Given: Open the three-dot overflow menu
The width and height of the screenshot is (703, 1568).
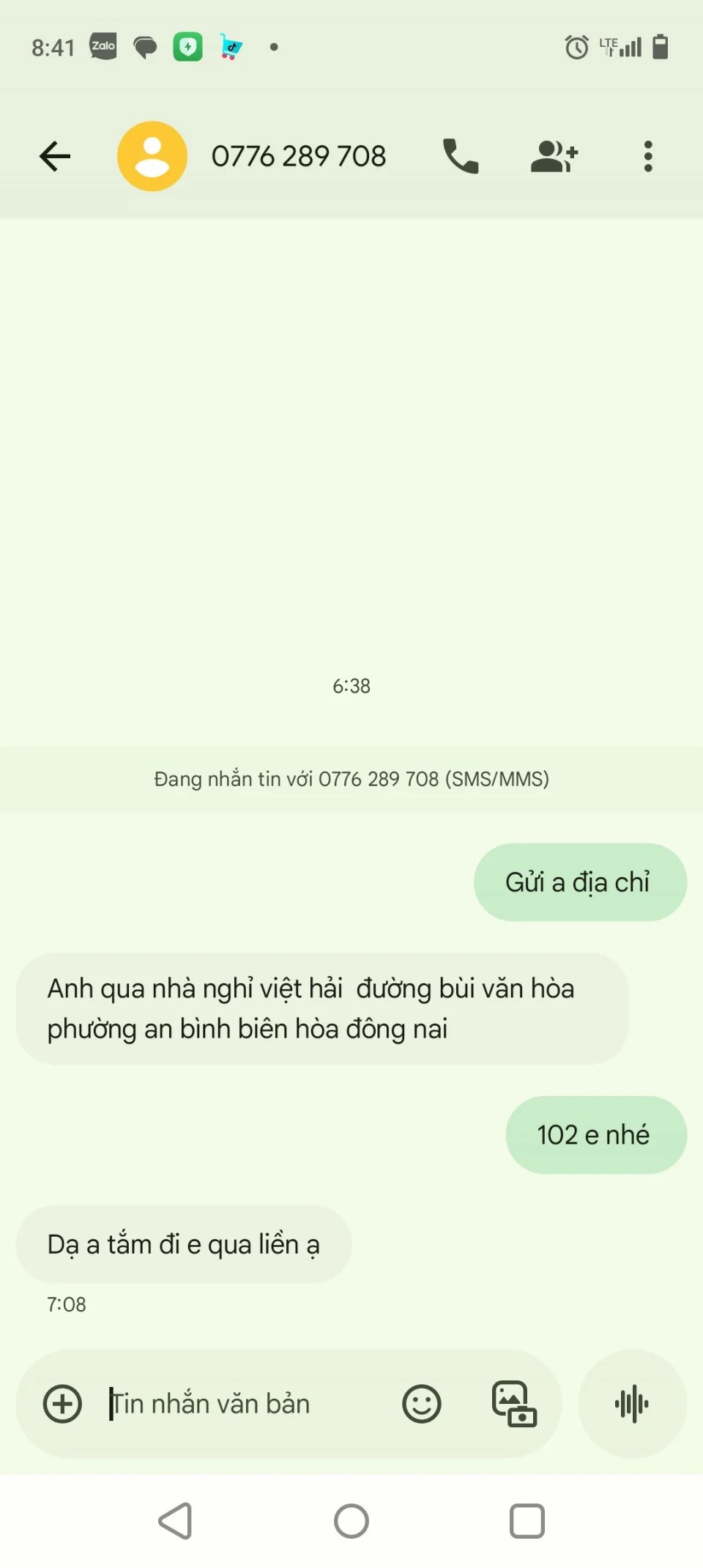Looking at the screenshot, I should 647,156.
